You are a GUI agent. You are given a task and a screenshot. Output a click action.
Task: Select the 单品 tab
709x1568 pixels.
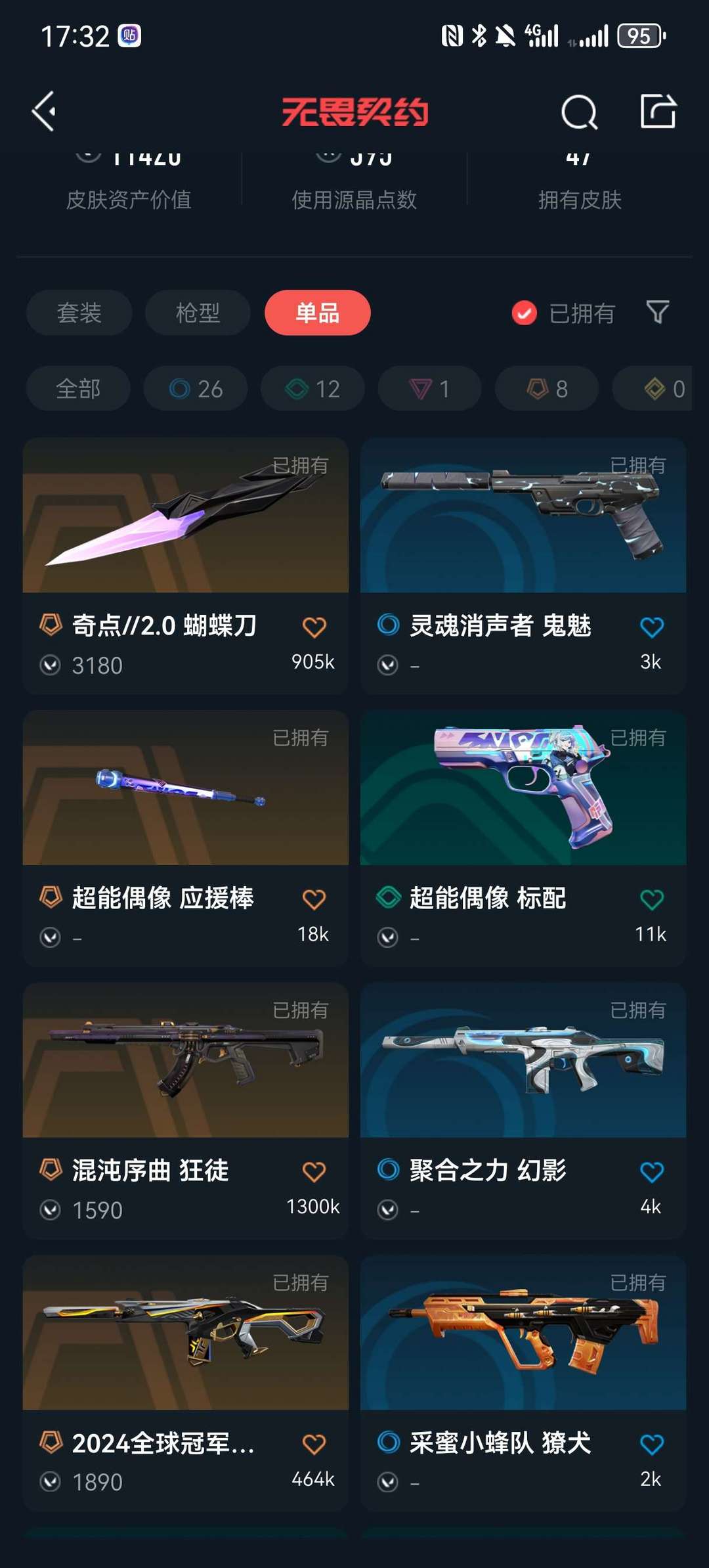(x=318, y=313)
